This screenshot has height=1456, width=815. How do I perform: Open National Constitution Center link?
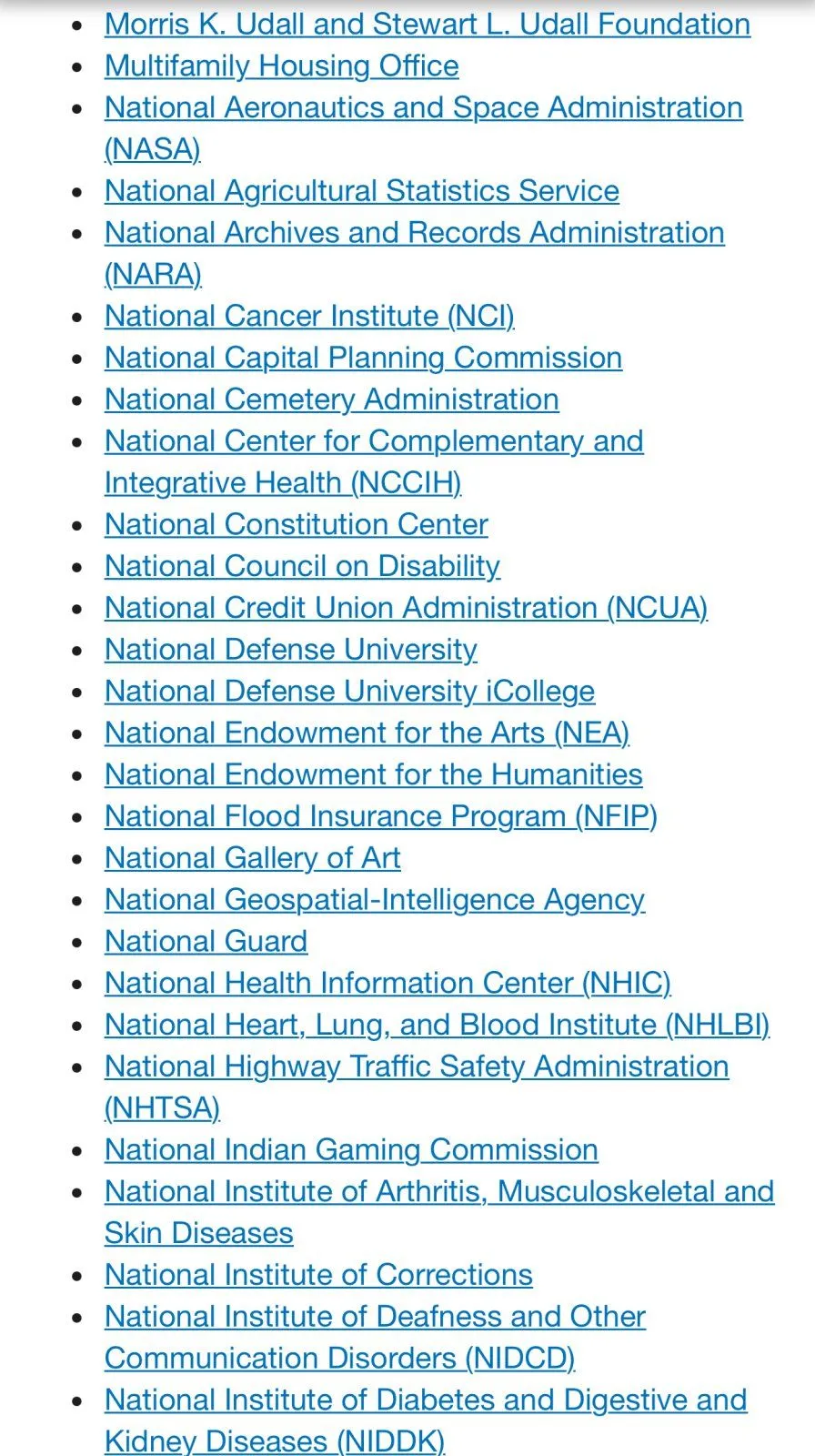[x=296, y=525]
